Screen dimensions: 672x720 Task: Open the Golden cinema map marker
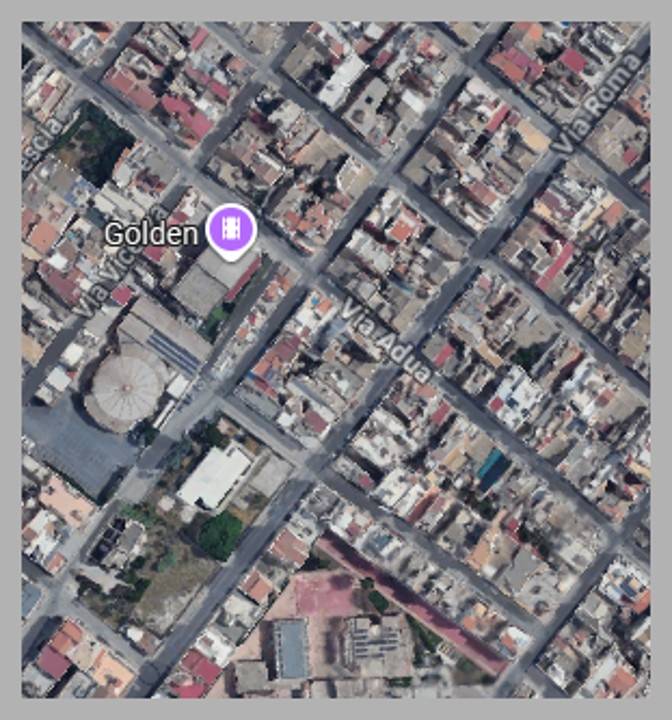[x=231, y=229]
